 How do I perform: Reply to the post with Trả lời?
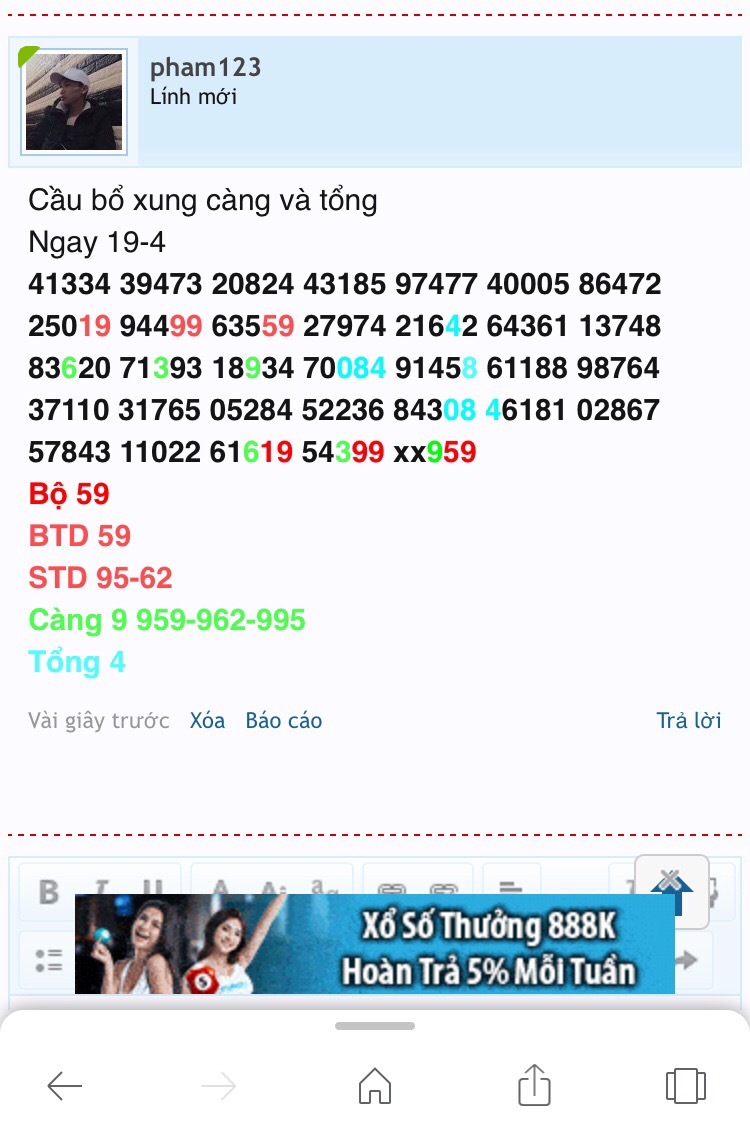coord(688,721)
